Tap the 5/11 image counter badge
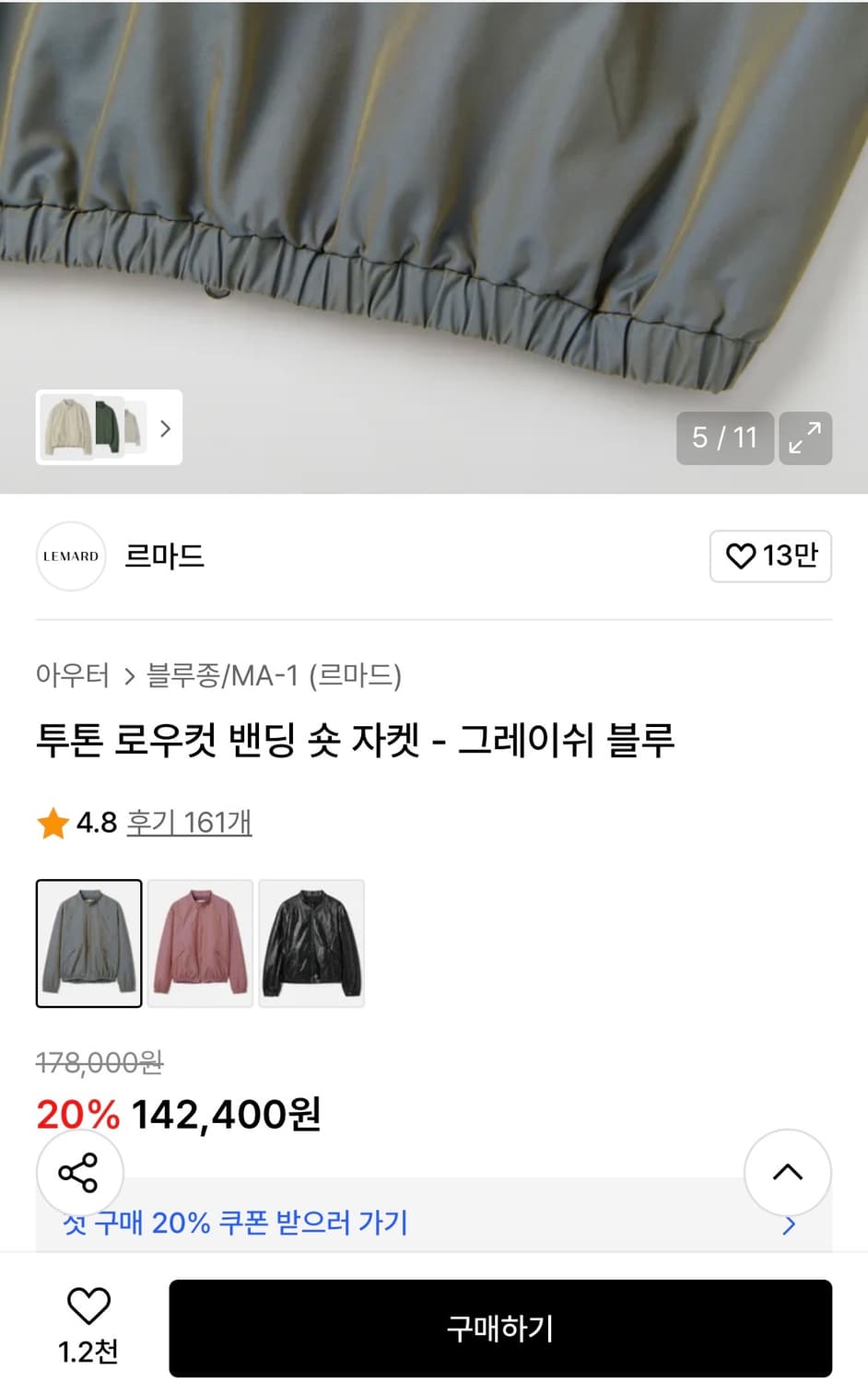This screenshot has height=1382, width=868. (x=725, y=438)
